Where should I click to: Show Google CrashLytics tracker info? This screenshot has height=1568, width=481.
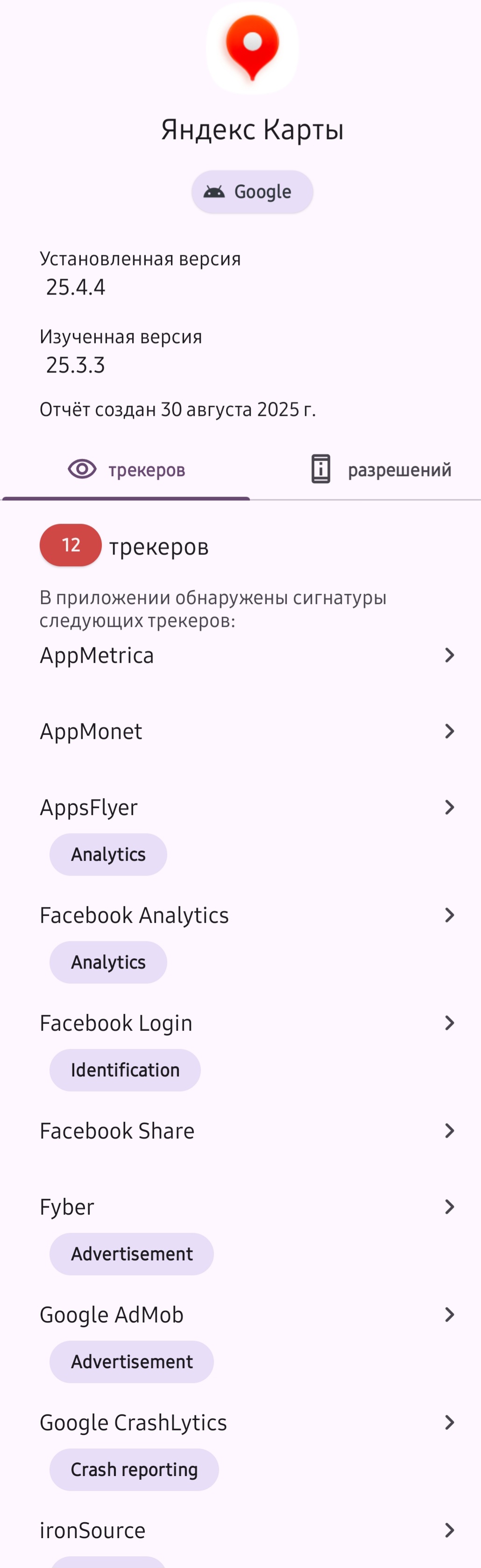point(247,1422)
